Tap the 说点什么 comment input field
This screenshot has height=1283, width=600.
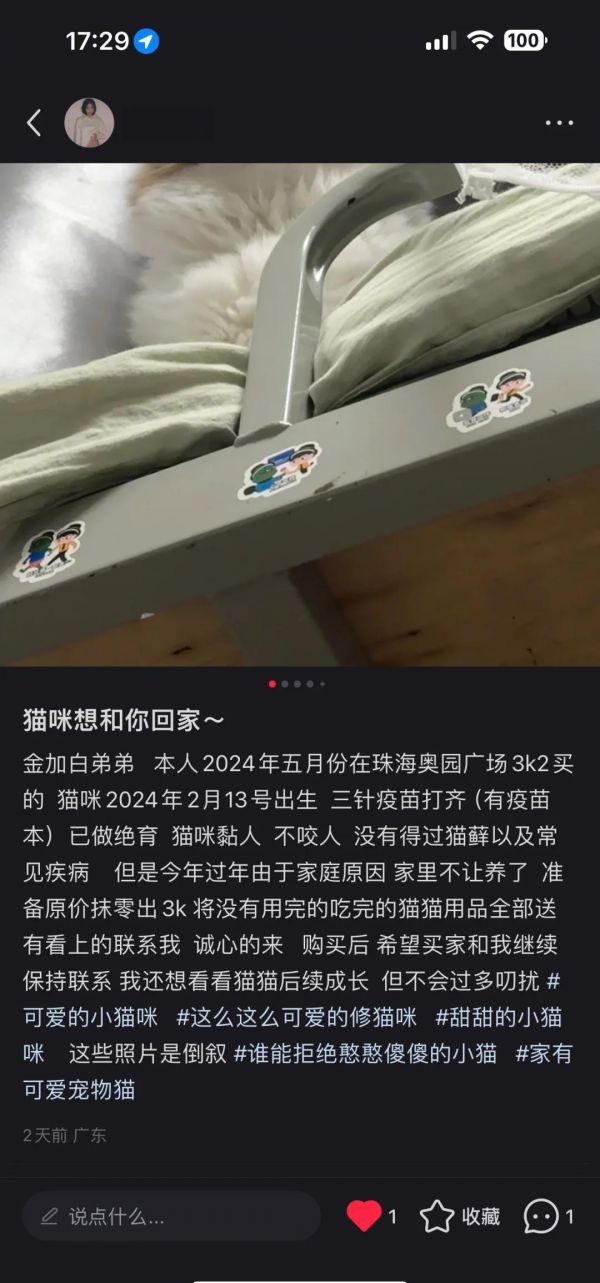[171, 1216]
